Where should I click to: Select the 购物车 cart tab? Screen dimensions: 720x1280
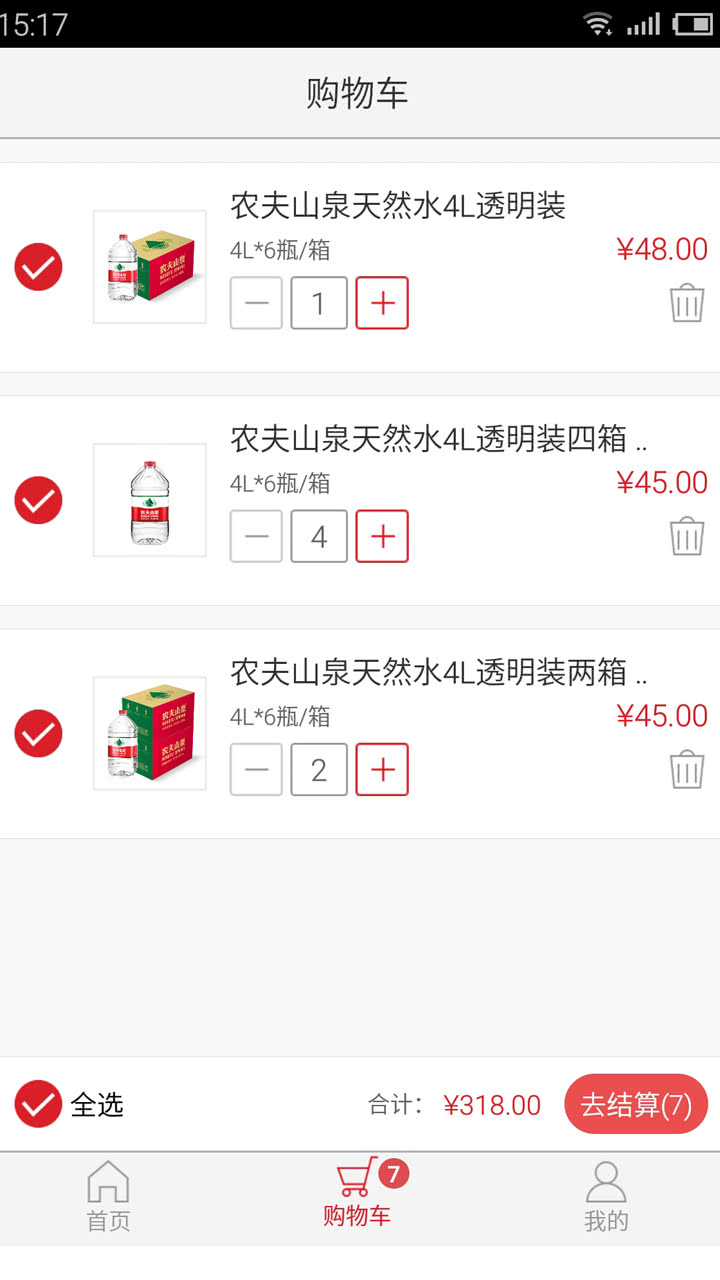pyautogui.click(x=358, y=1194)
